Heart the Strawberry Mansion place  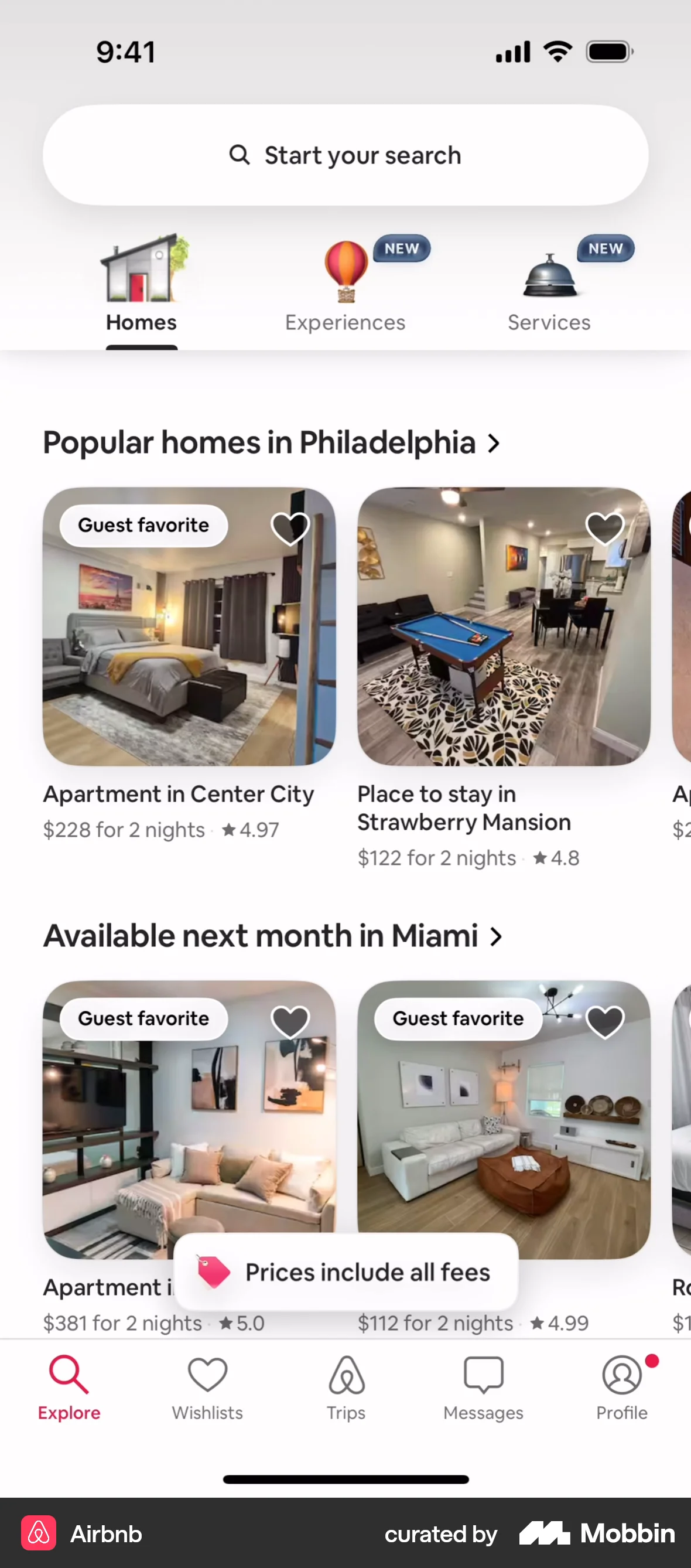(x=604, y=528)
